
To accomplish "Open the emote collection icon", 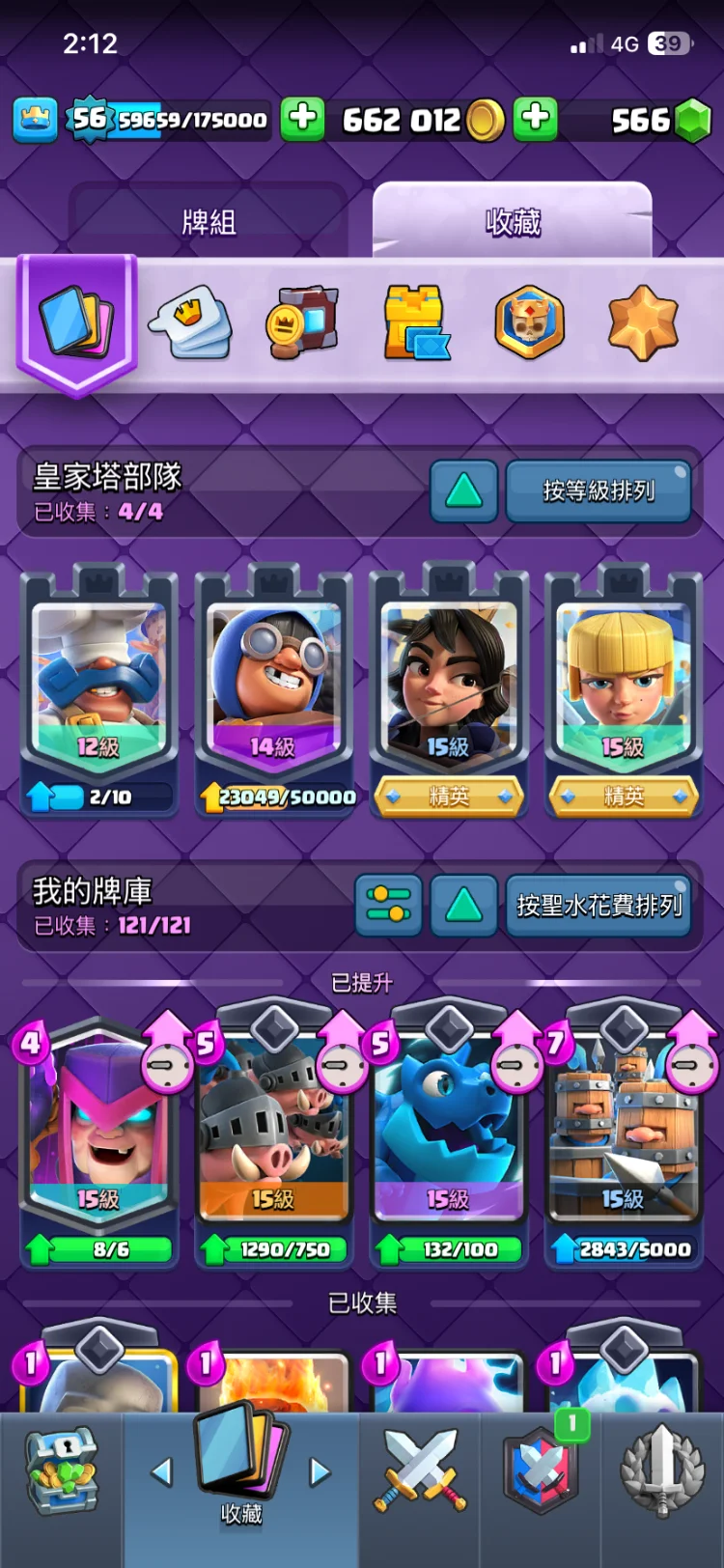I will (189, 322).
